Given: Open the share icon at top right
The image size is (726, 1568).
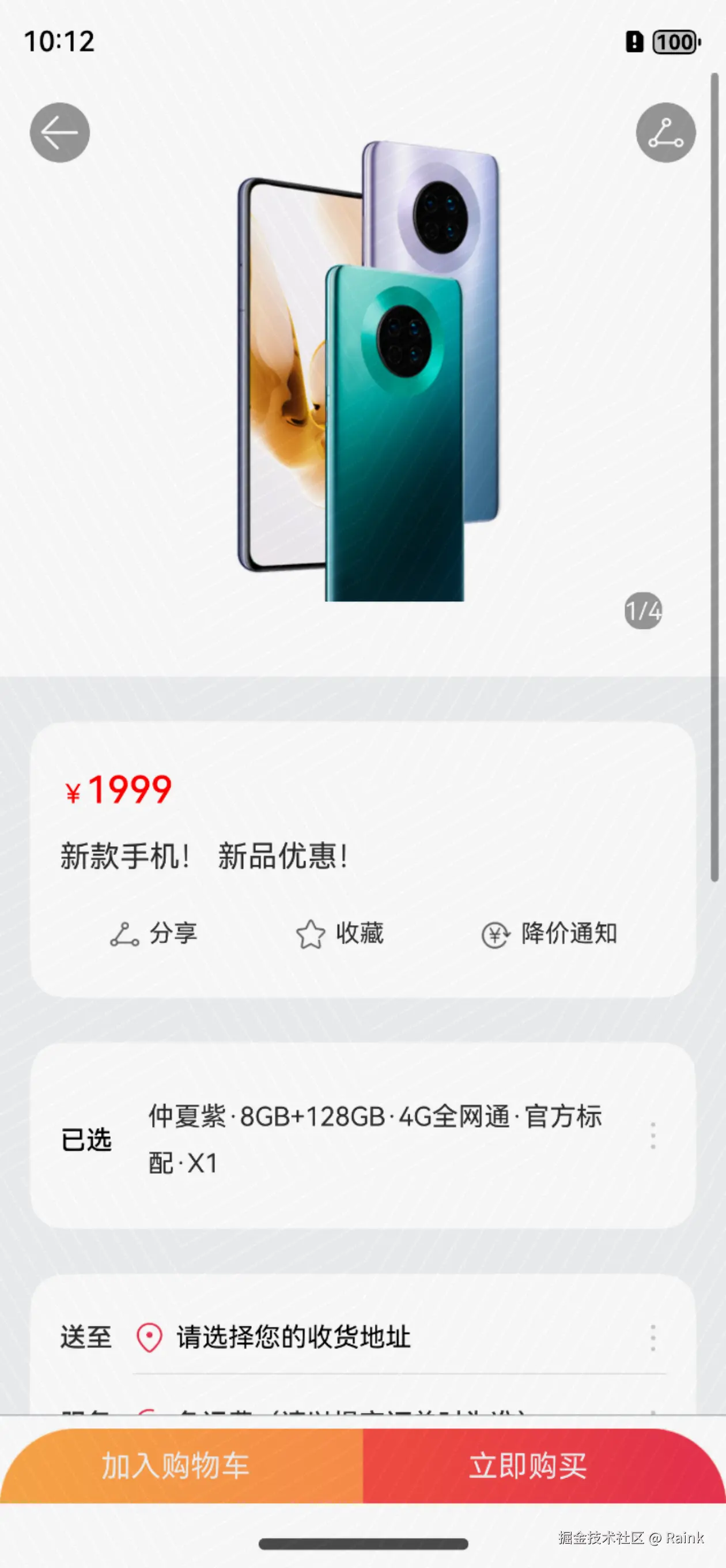Looking at the screenshot, I should click(665, 132).
